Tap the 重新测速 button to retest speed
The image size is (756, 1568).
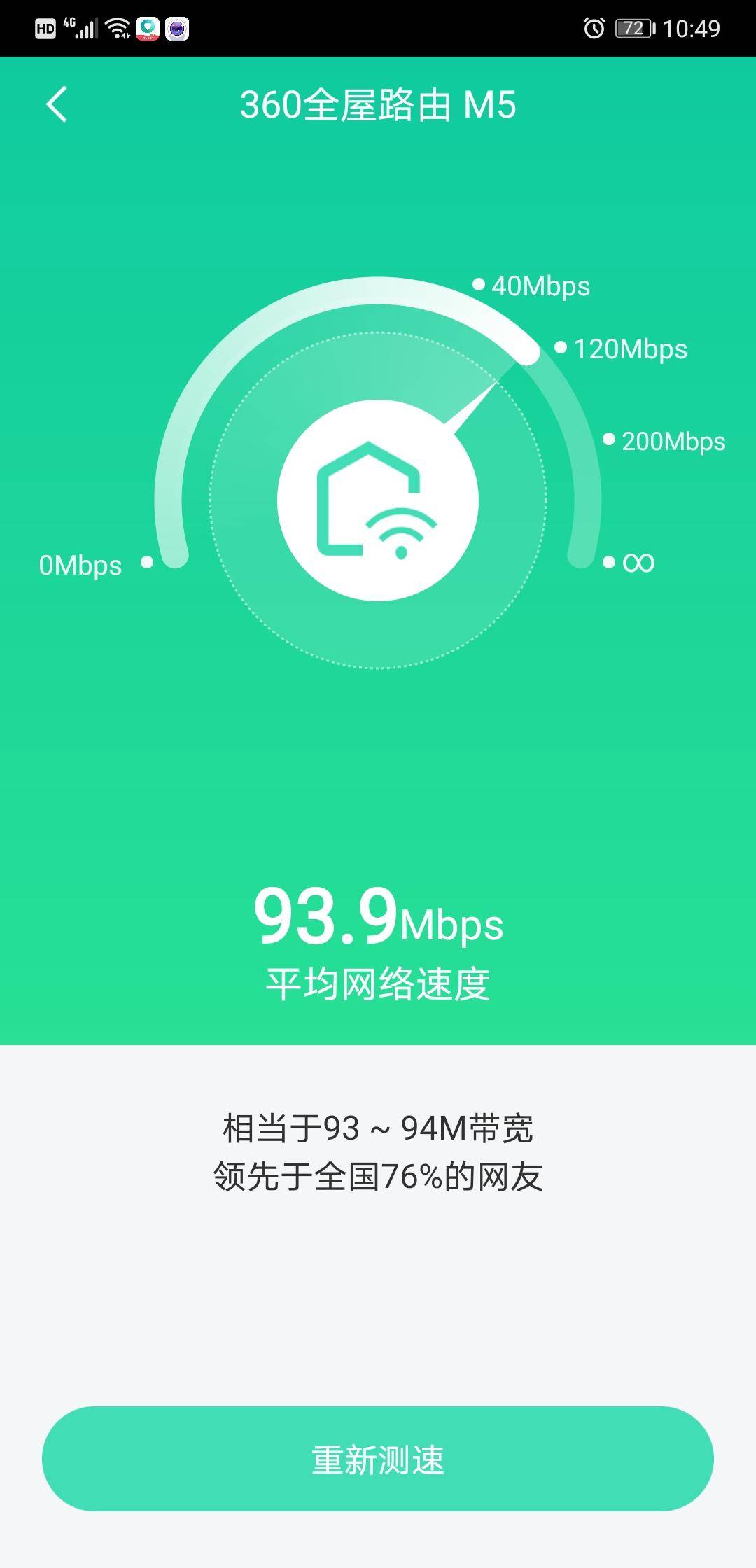(378, 1459)
